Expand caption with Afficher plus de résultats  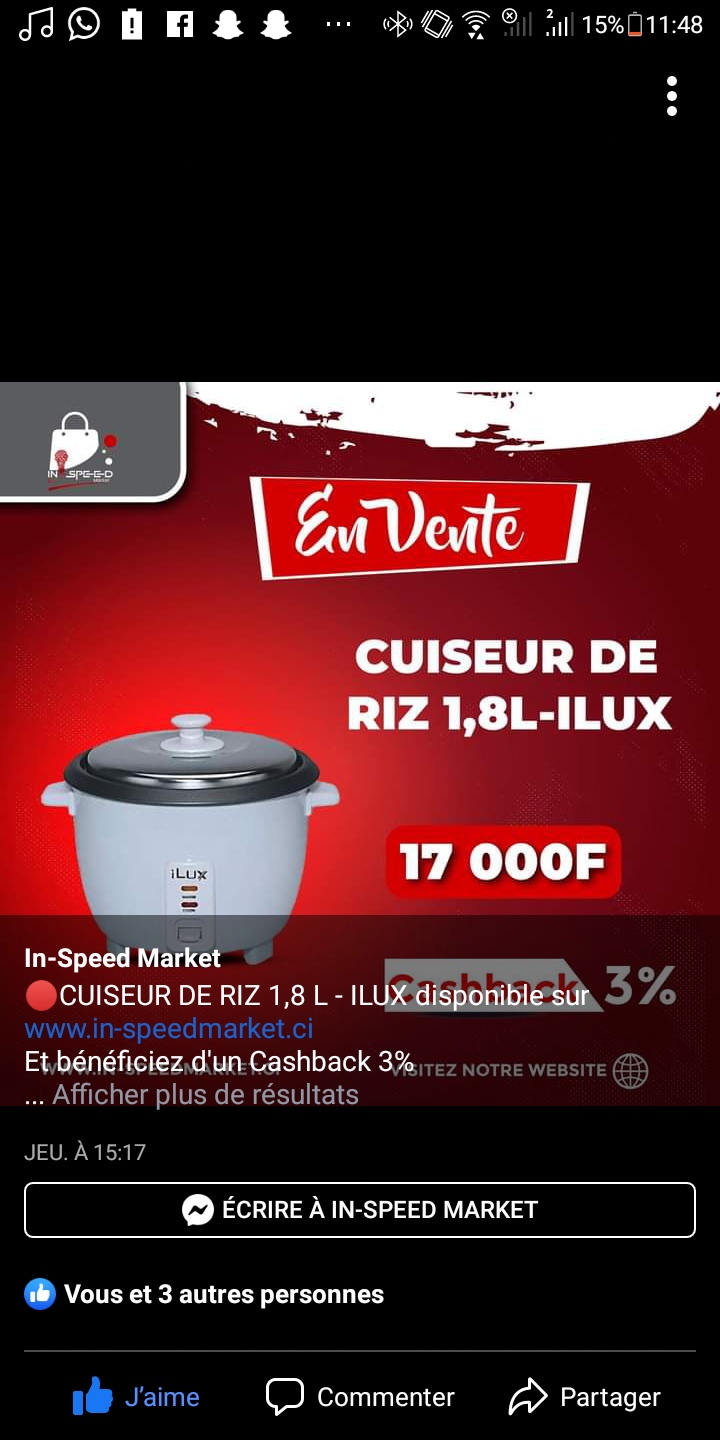[205, 1095]
